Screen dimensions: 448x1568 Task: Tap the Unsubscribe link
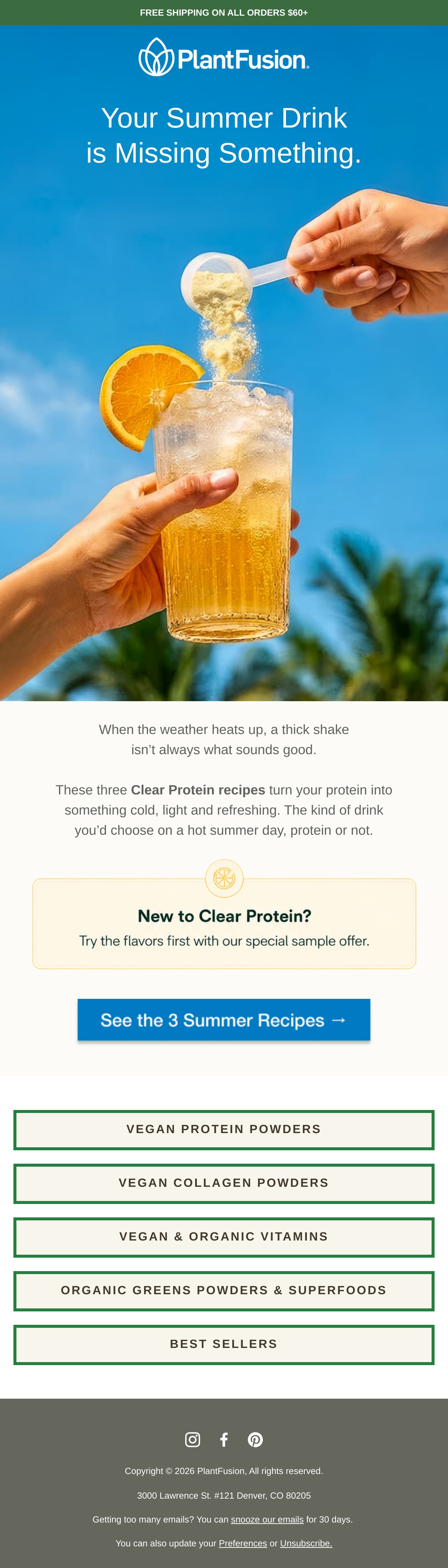click(x=306, y=1543)
